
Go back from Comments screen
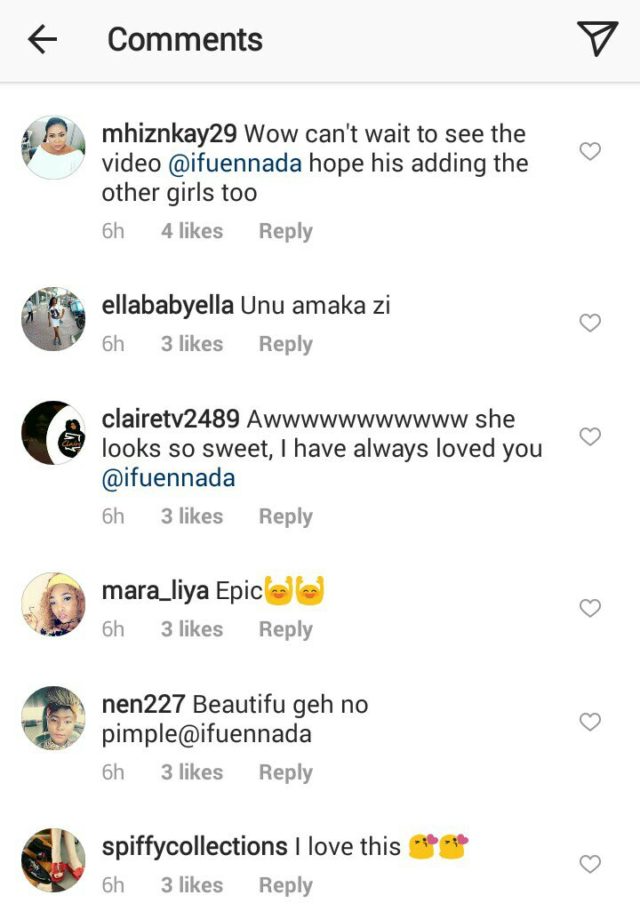click(x=42, y=39)
